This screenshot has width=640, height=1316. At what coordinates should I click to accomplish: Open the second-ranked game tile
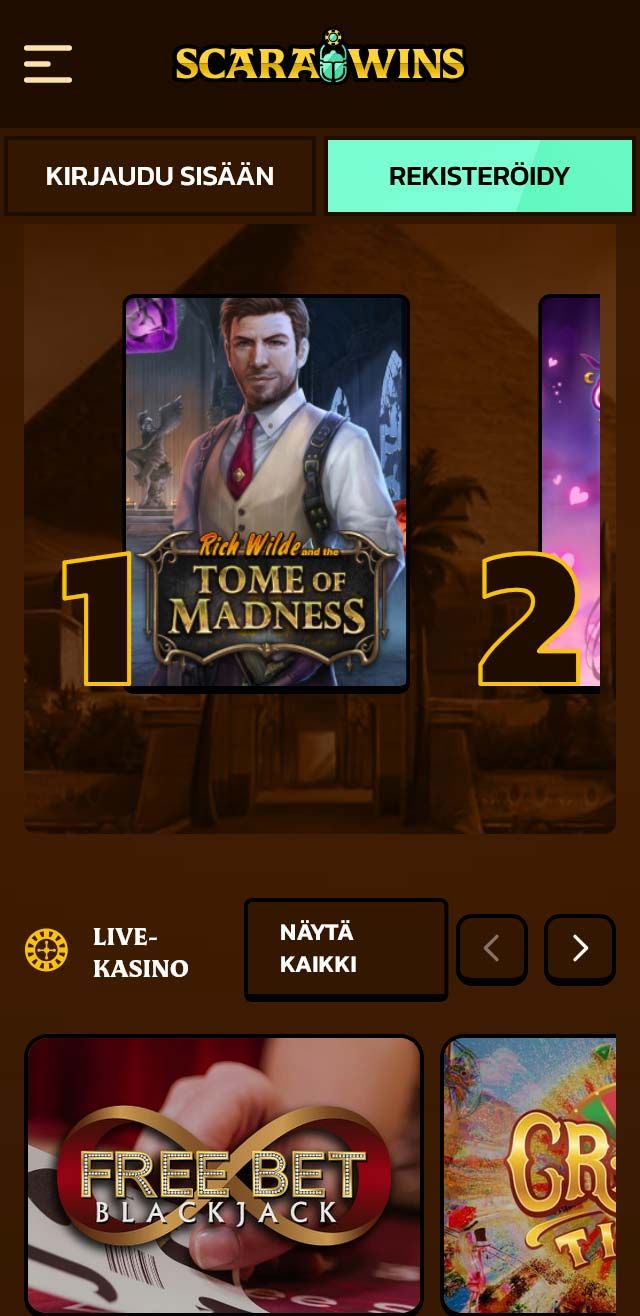click(x=570, y=490)
